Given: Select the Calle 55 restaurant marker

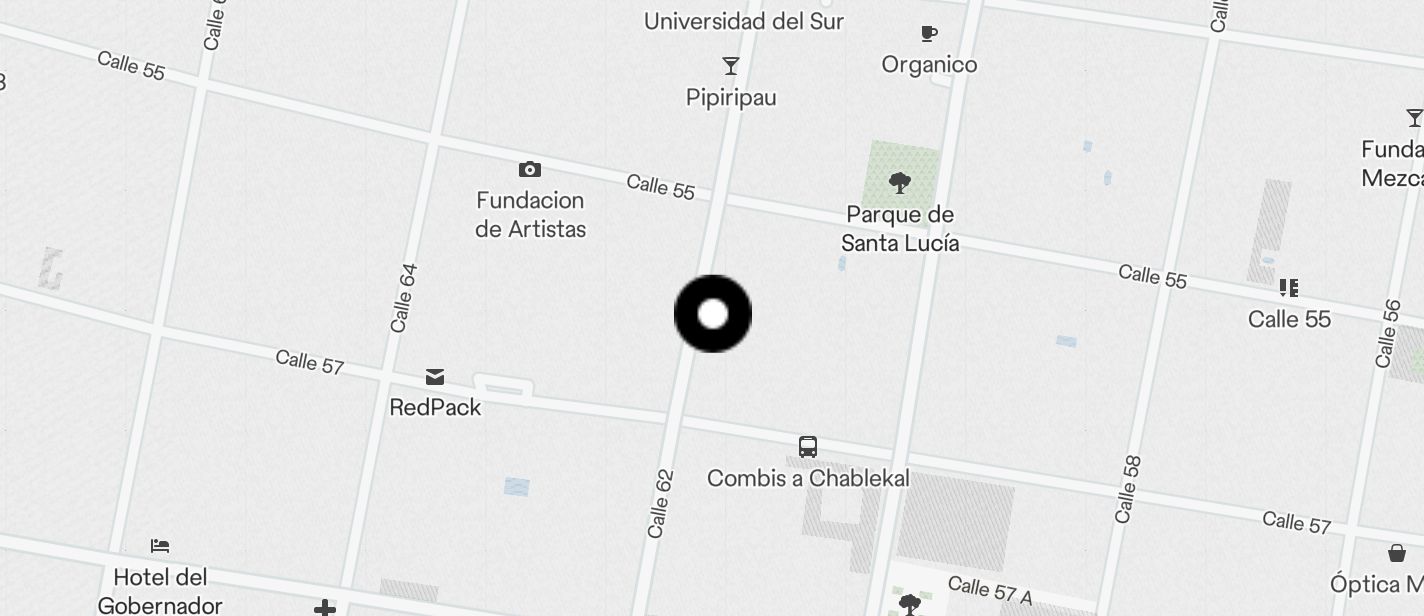Looking at the screenshot, I should point(1289,288).
